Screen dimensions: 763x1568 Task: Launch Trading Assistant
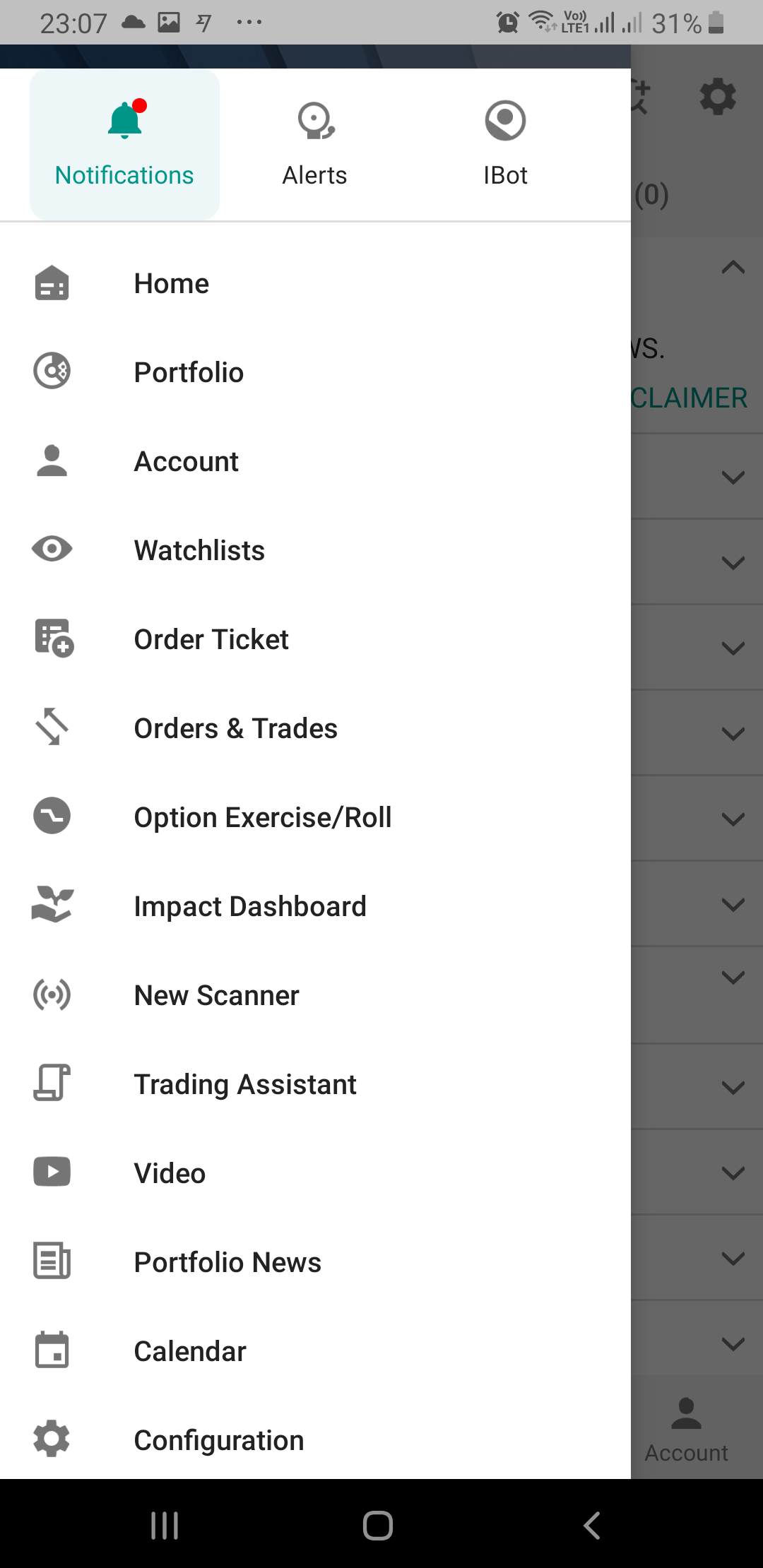click(245, 1085)
